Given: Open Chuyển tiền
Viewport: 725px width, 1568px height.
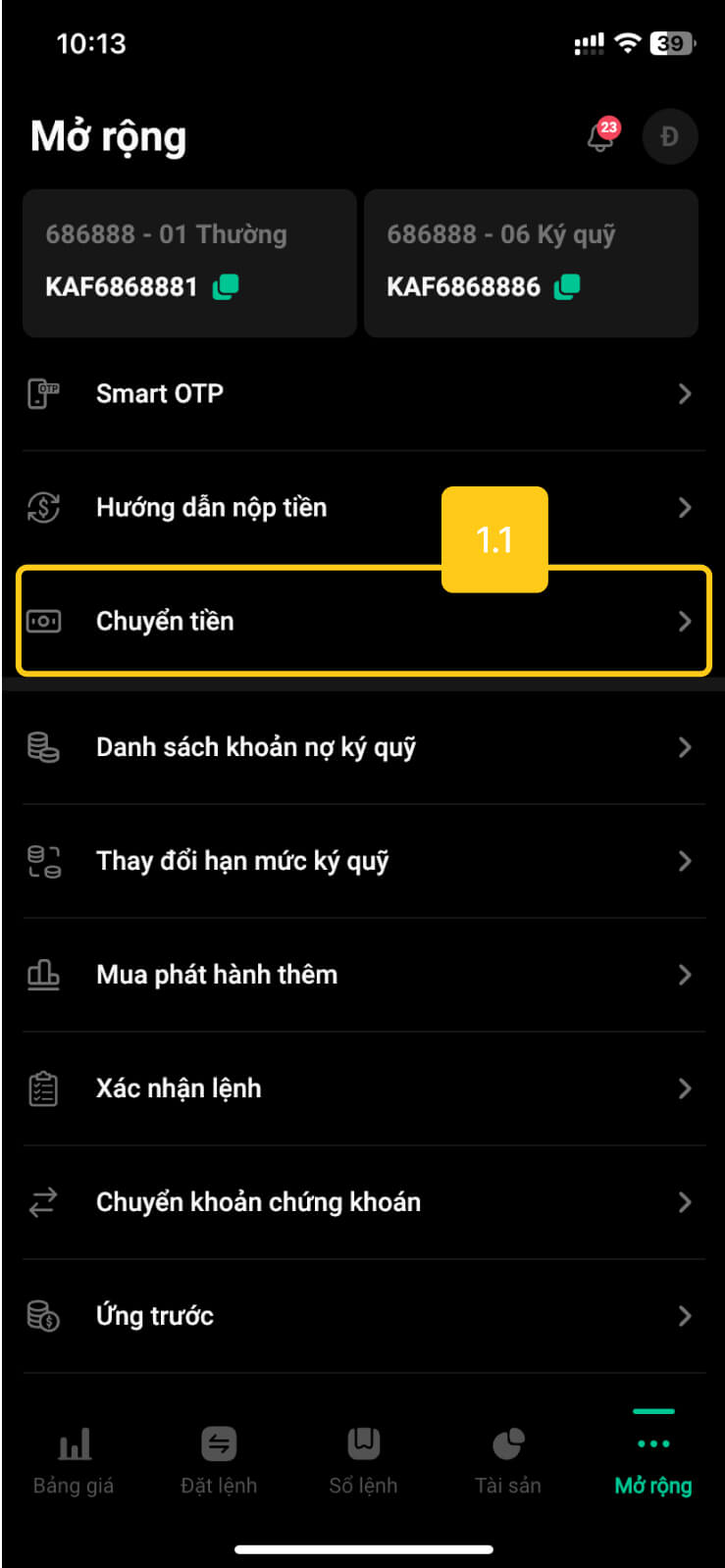Looking at the screenshot, I should [x=362, y=622].
